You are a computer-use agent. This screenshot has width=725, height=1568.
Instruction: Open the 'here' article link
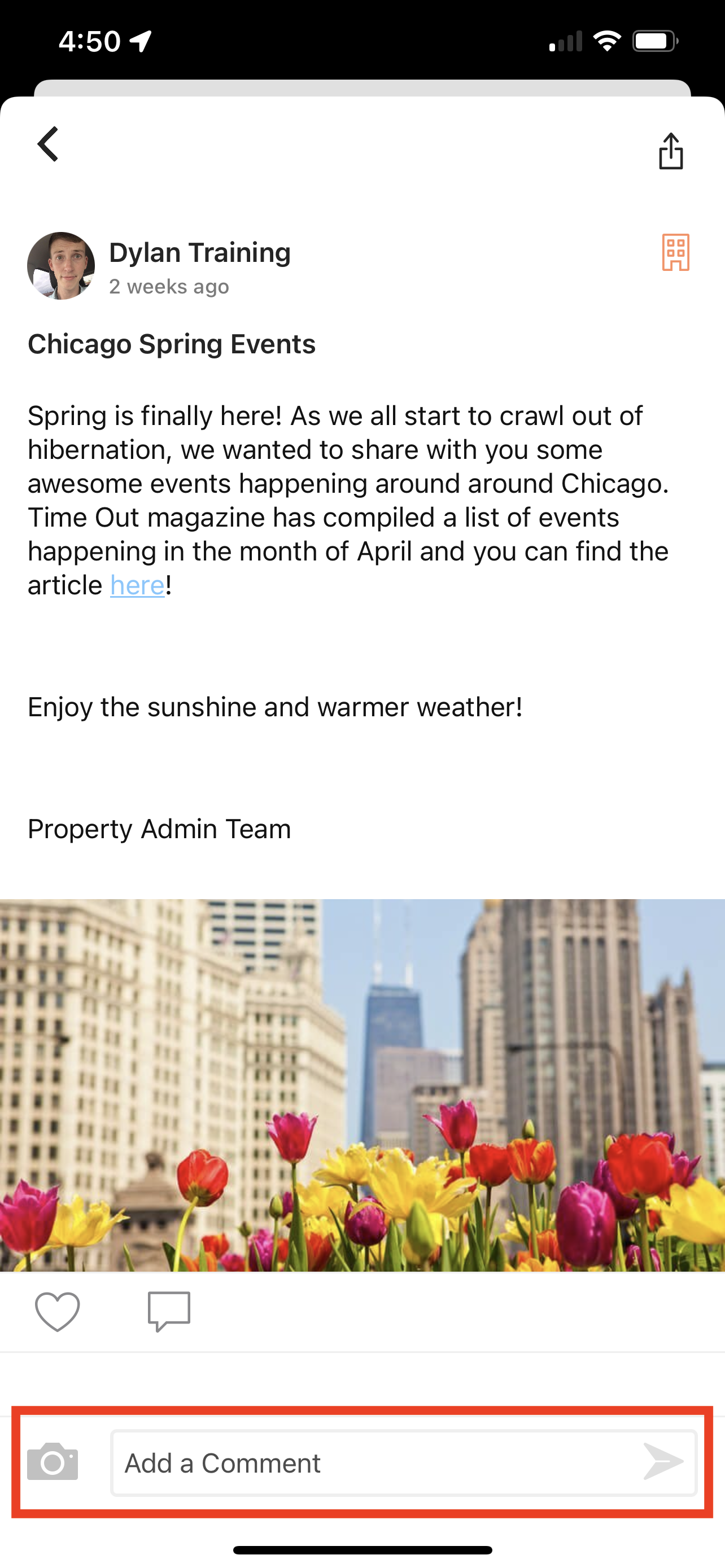[137, 585]
